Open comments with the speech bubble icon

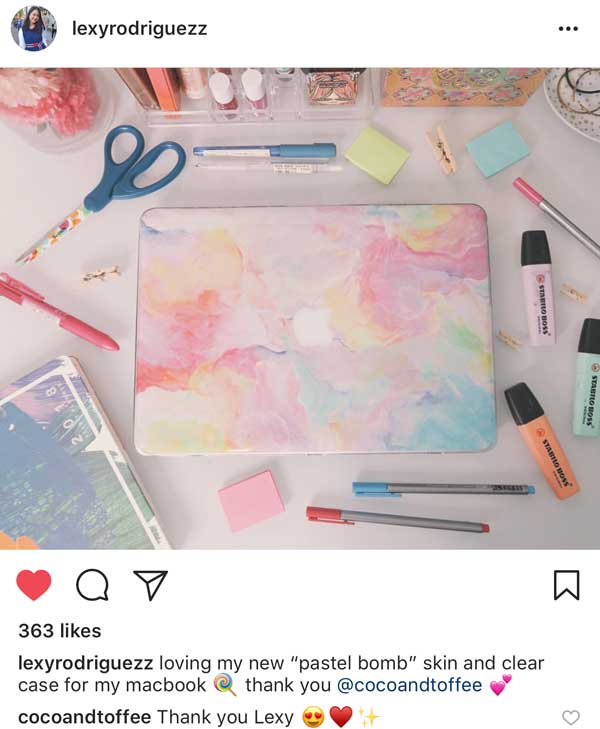point(92,585)
